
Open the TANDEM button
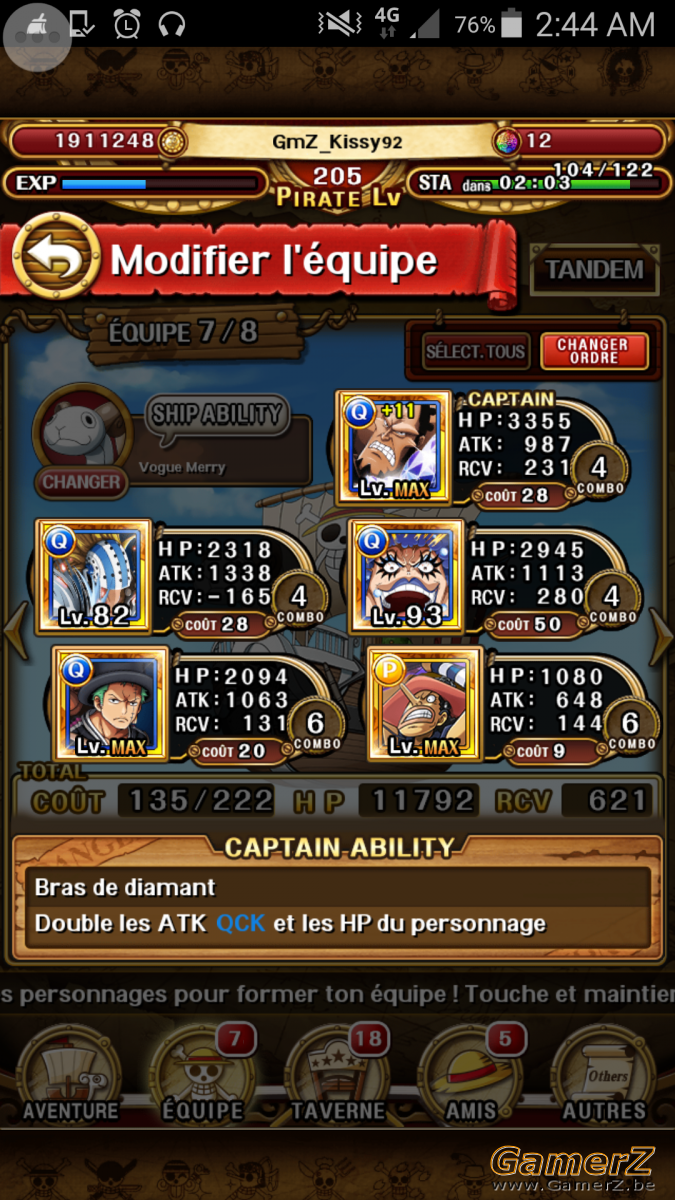coord(594,269)
